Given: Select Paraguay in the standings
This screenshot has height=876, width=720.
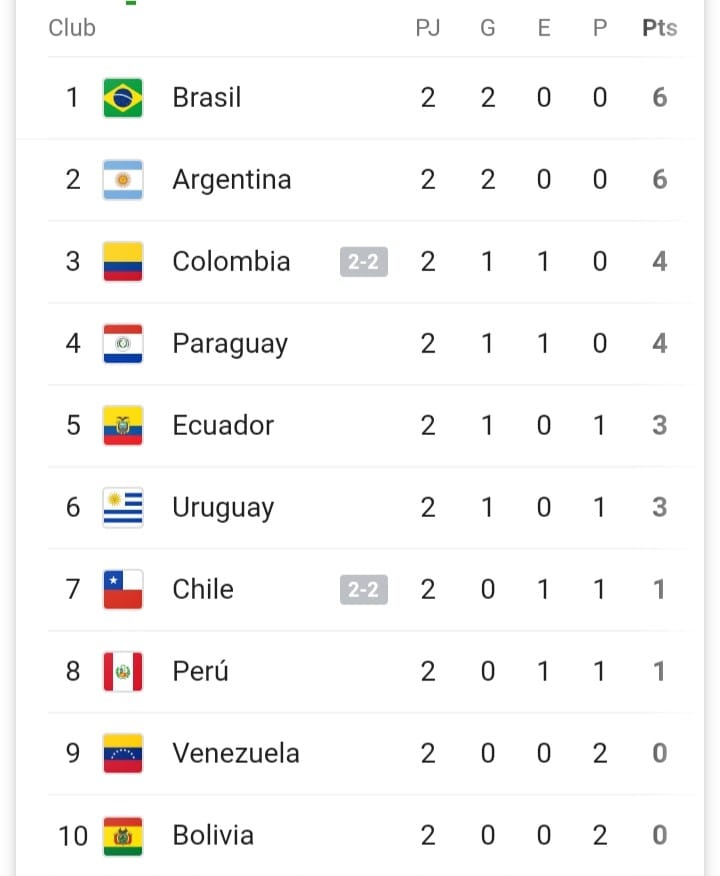Looking at the screenshot, I should point(360,344).
